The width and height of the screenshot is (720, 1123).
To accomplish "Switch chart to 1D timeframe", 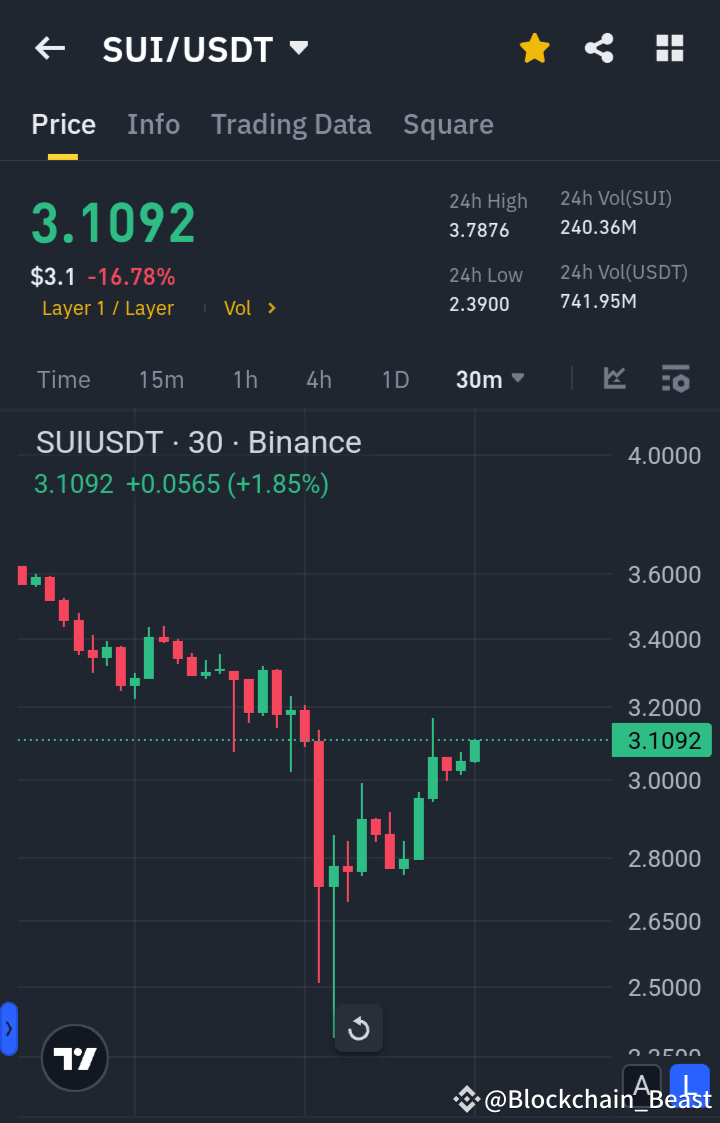I will pos(395,379).
